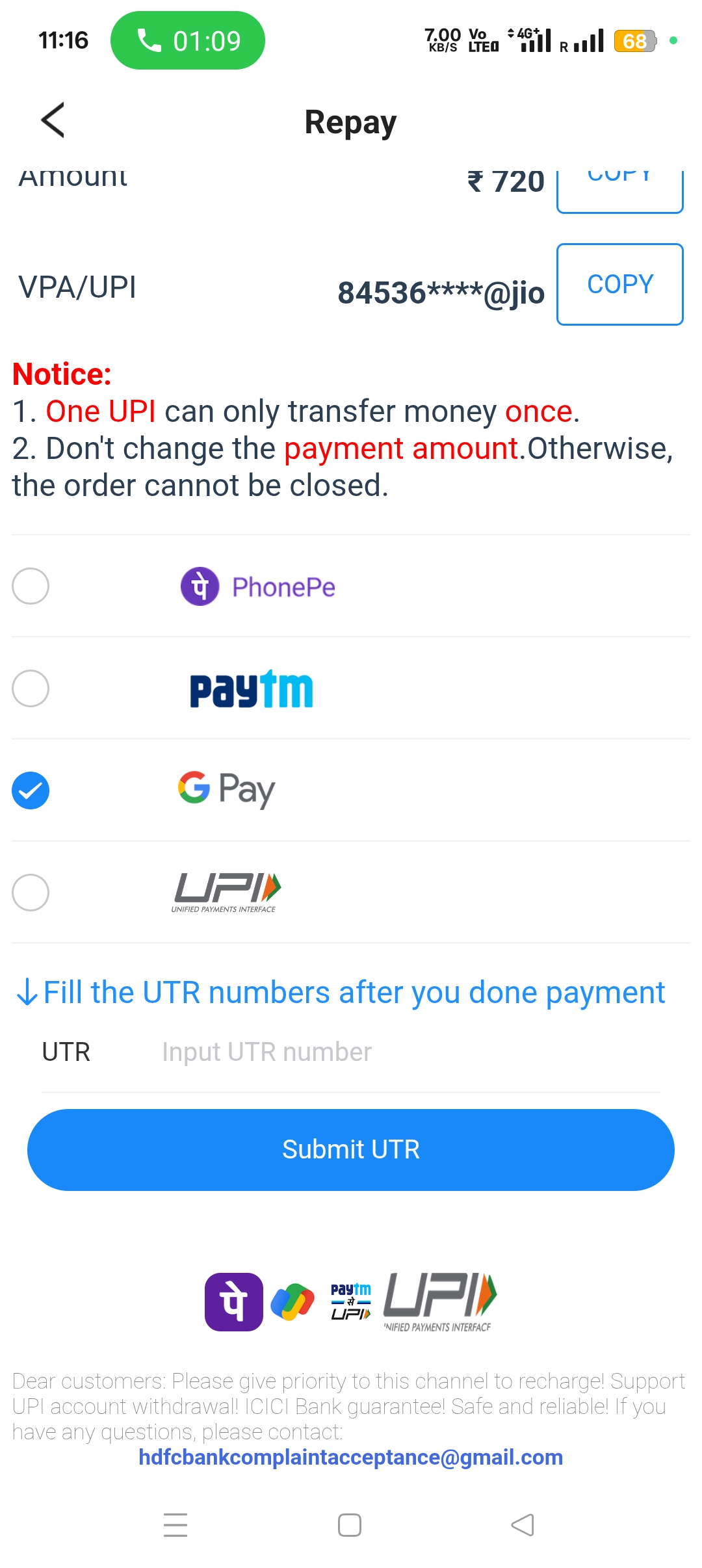Copy the VPA/UPI address
Image resolution: width=702 pixels, height=1568 pixels.
[x=619, y=284]
